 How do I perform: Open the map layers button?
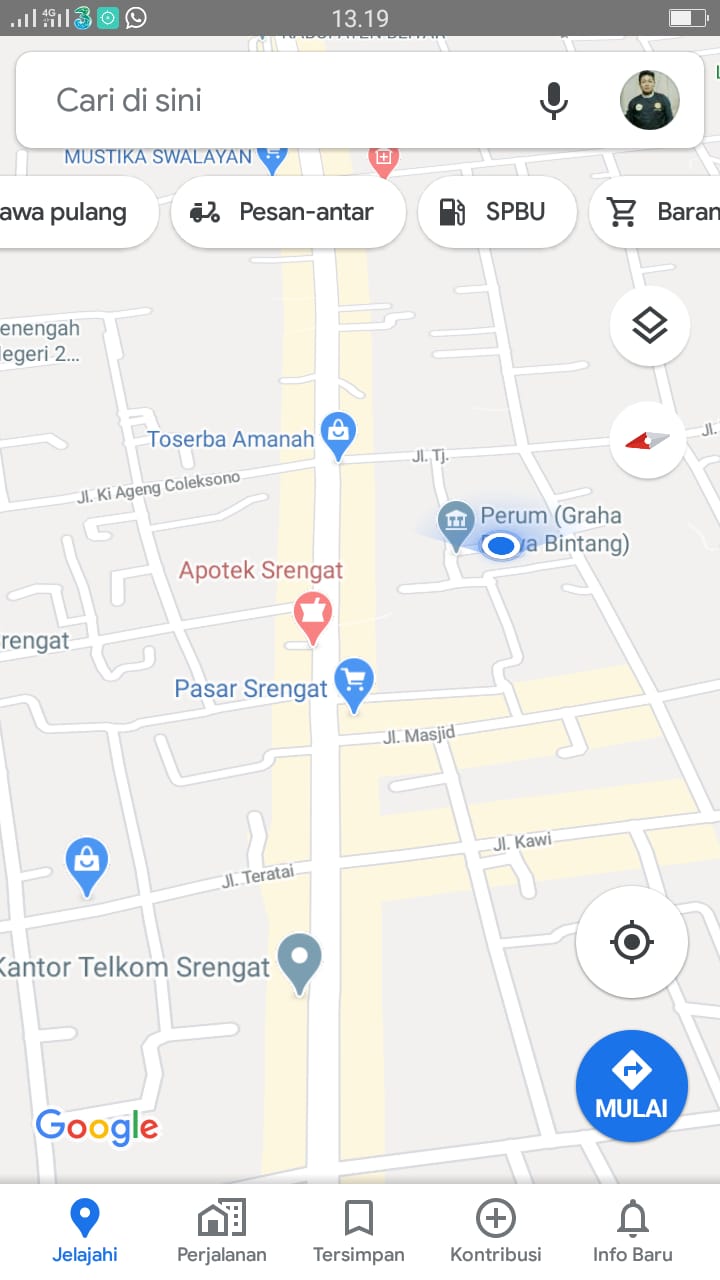649,326
